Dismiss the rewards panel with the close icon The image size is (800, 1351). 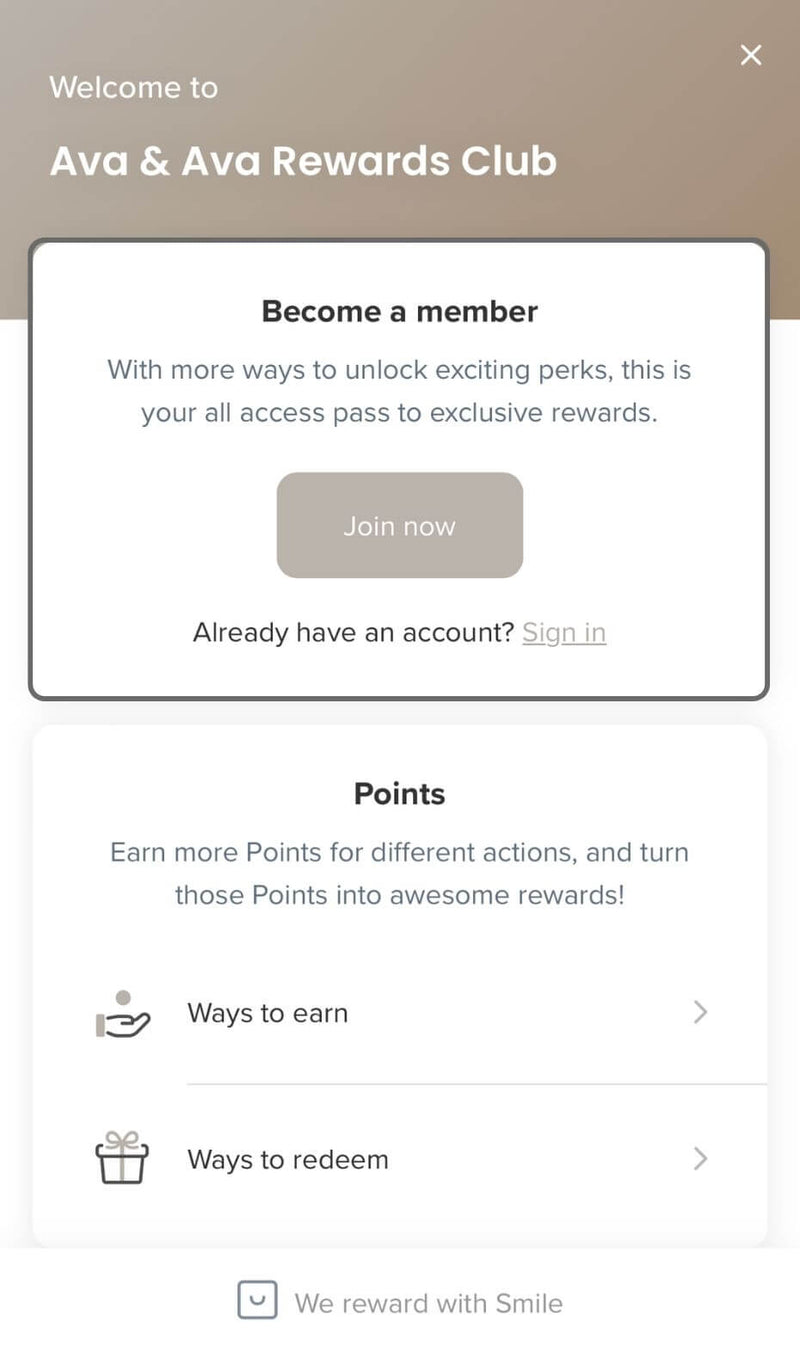point(751,55)
